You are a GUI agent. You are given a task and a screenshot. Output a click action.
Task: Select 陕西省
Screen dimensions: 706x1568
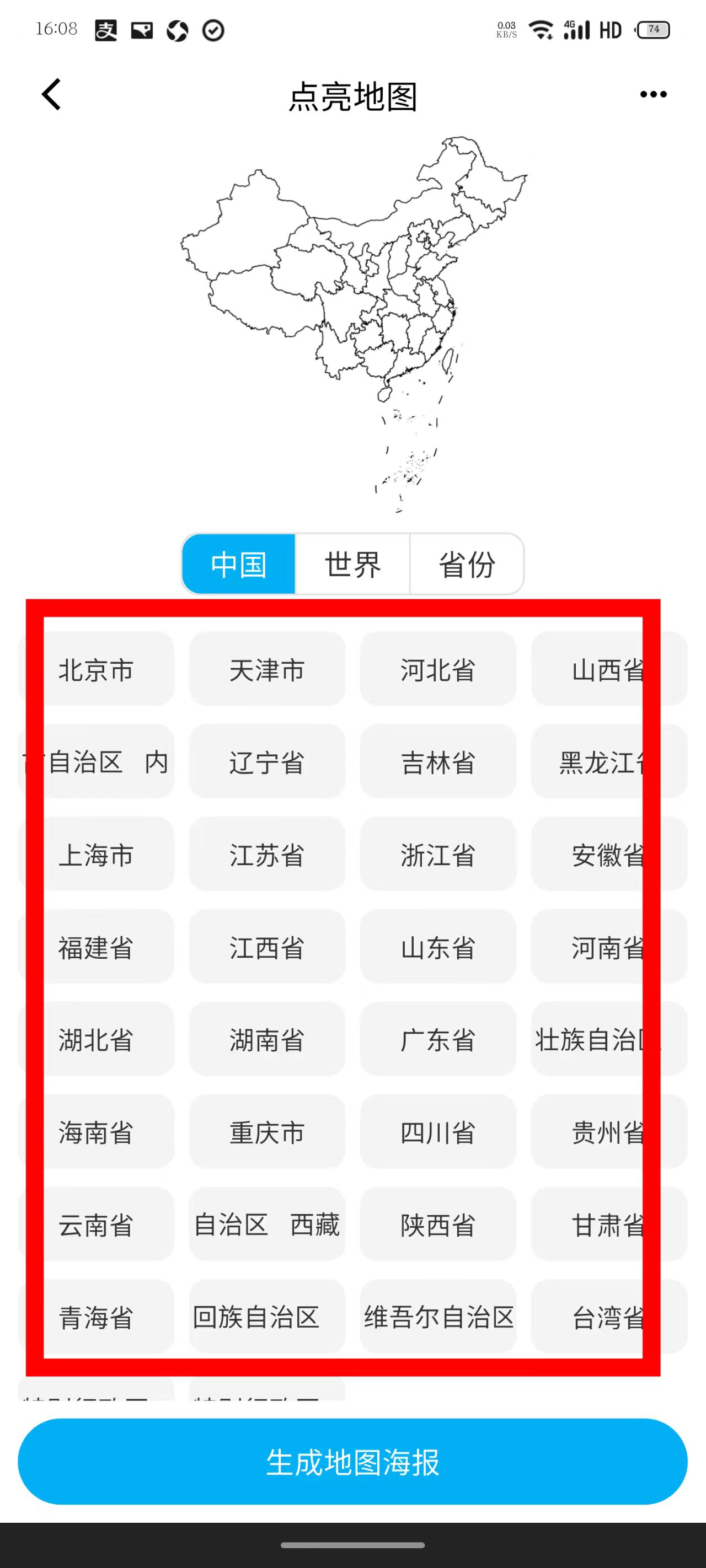438,1225
